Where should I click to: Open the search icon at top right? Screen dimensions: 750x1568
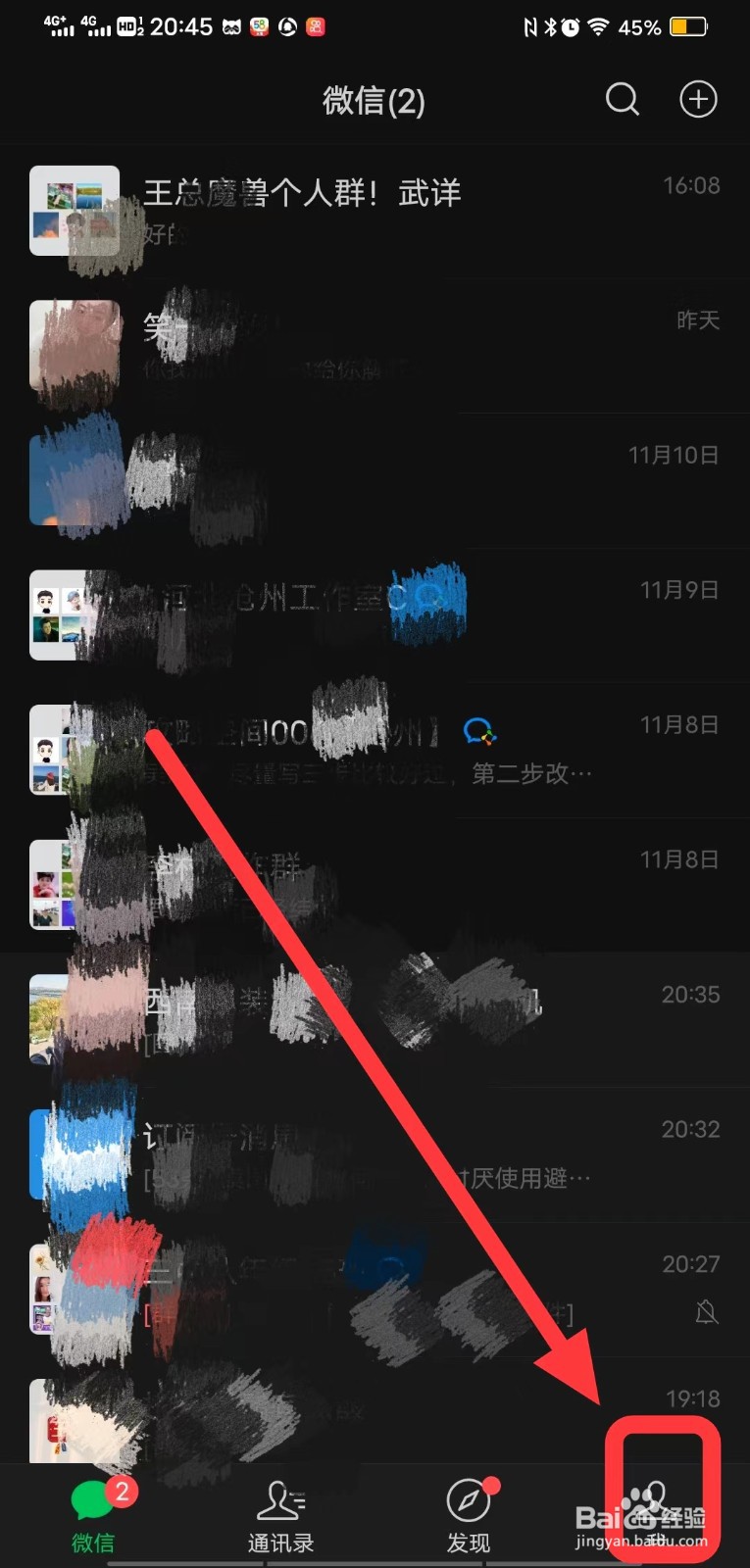click(623, 99)
